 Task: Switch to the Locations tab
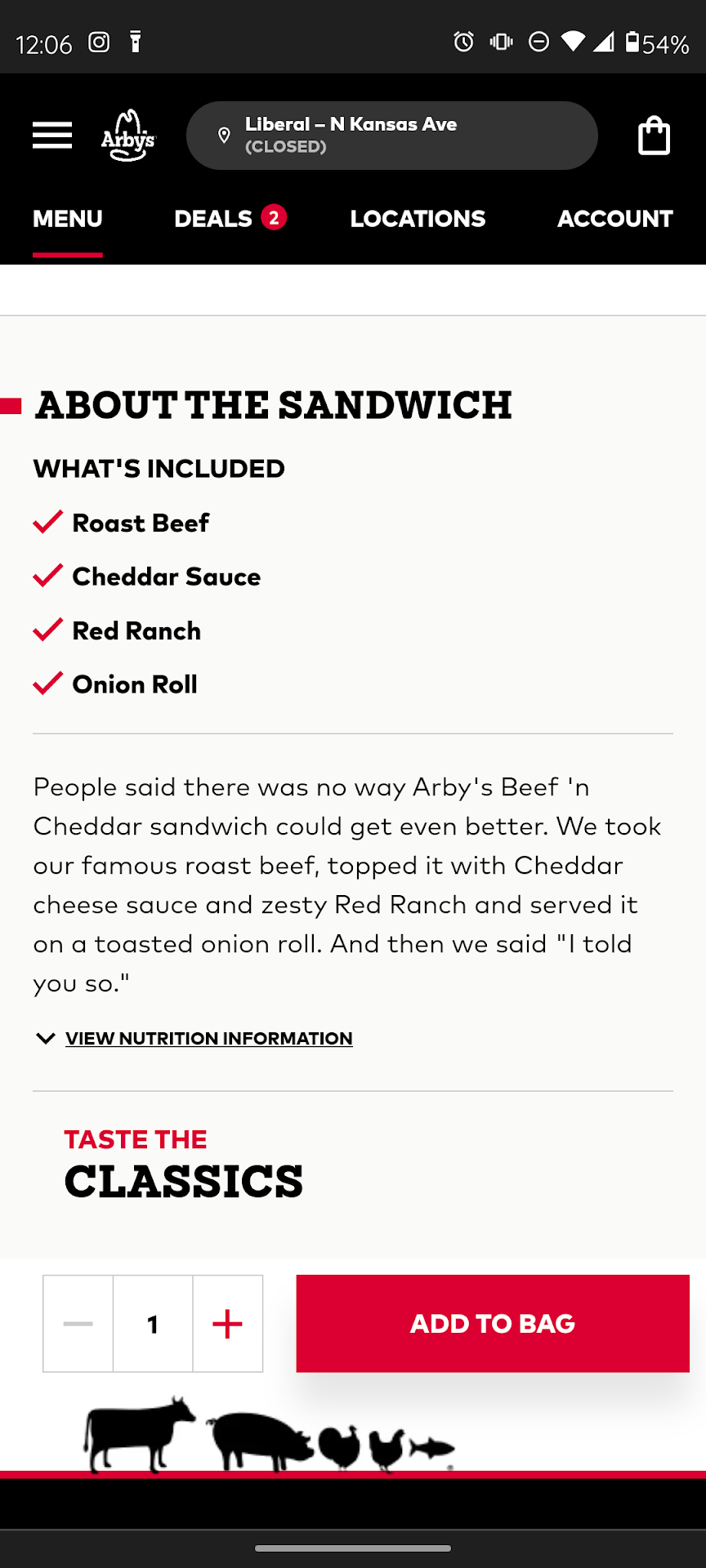pos(418,219)
